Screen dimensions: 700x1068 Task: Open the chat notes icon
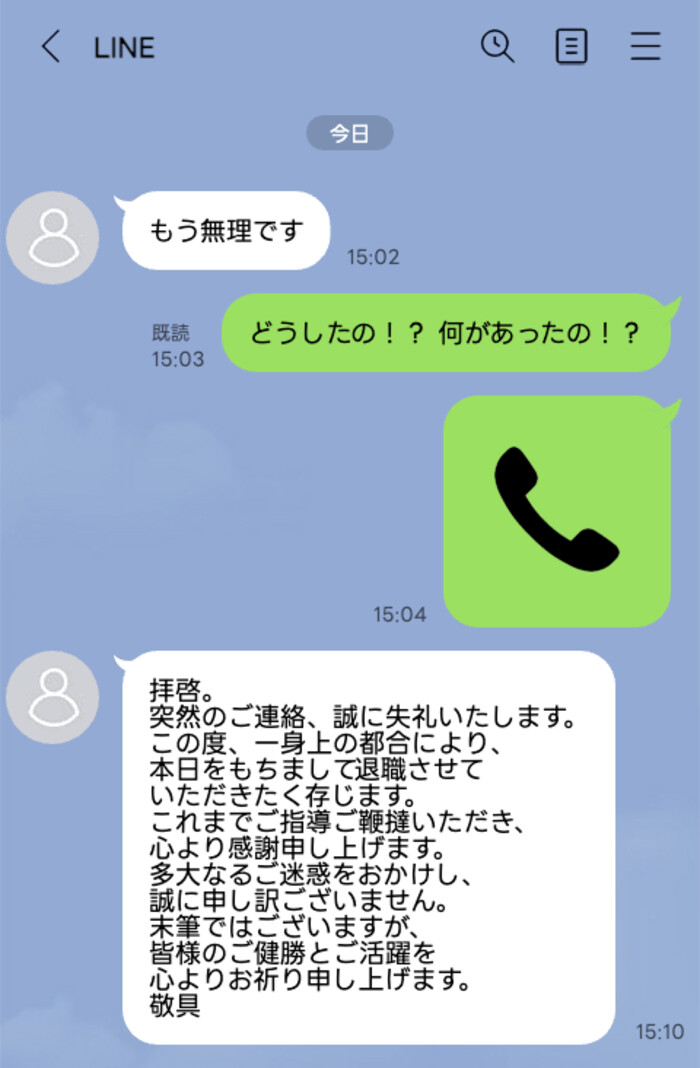[571, 47]
